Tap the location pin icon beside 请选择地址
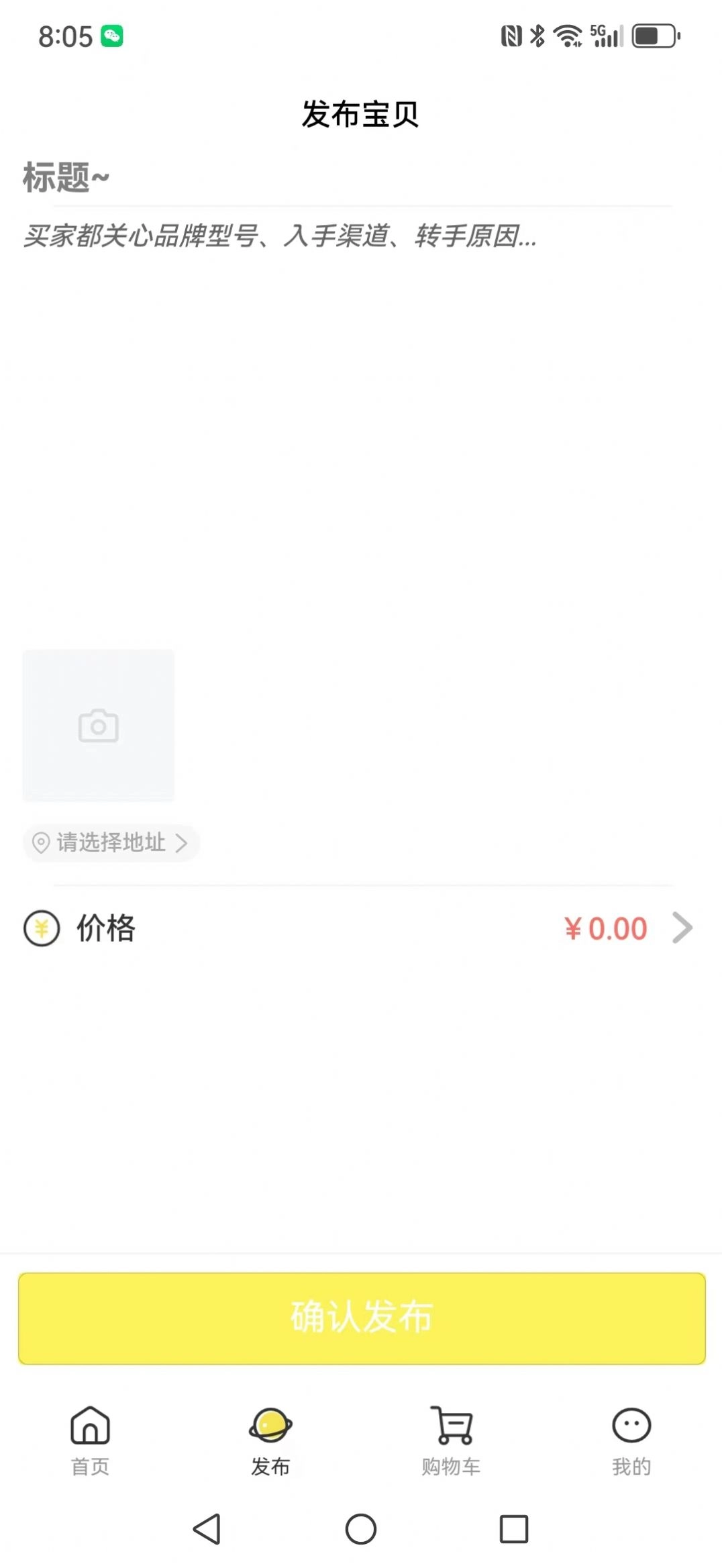The image size is (722, 1568). tap(41, 843)
